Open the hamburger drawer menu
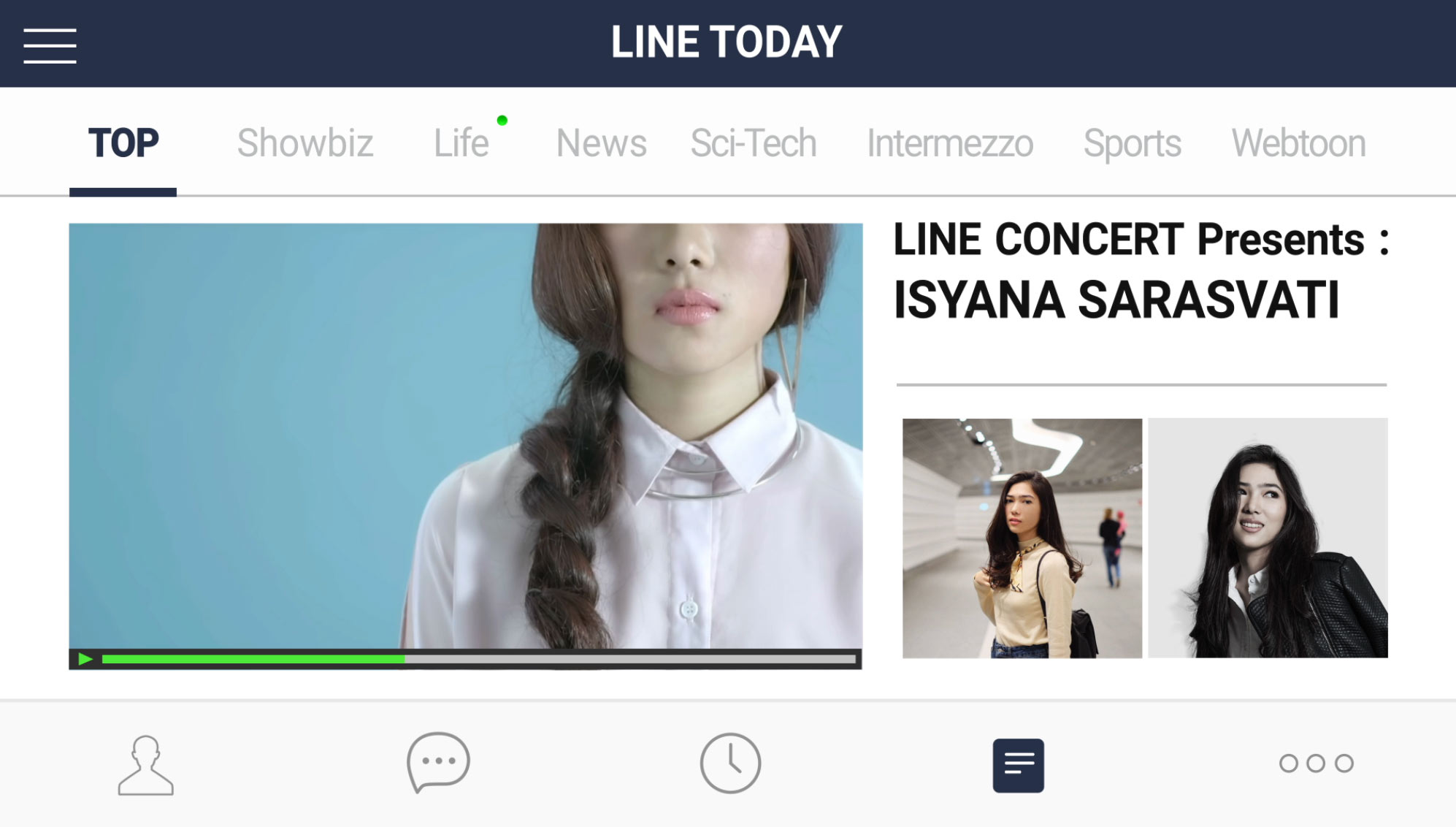The height and width of the screenshot is (827, 1456). [x=50, y=45]
